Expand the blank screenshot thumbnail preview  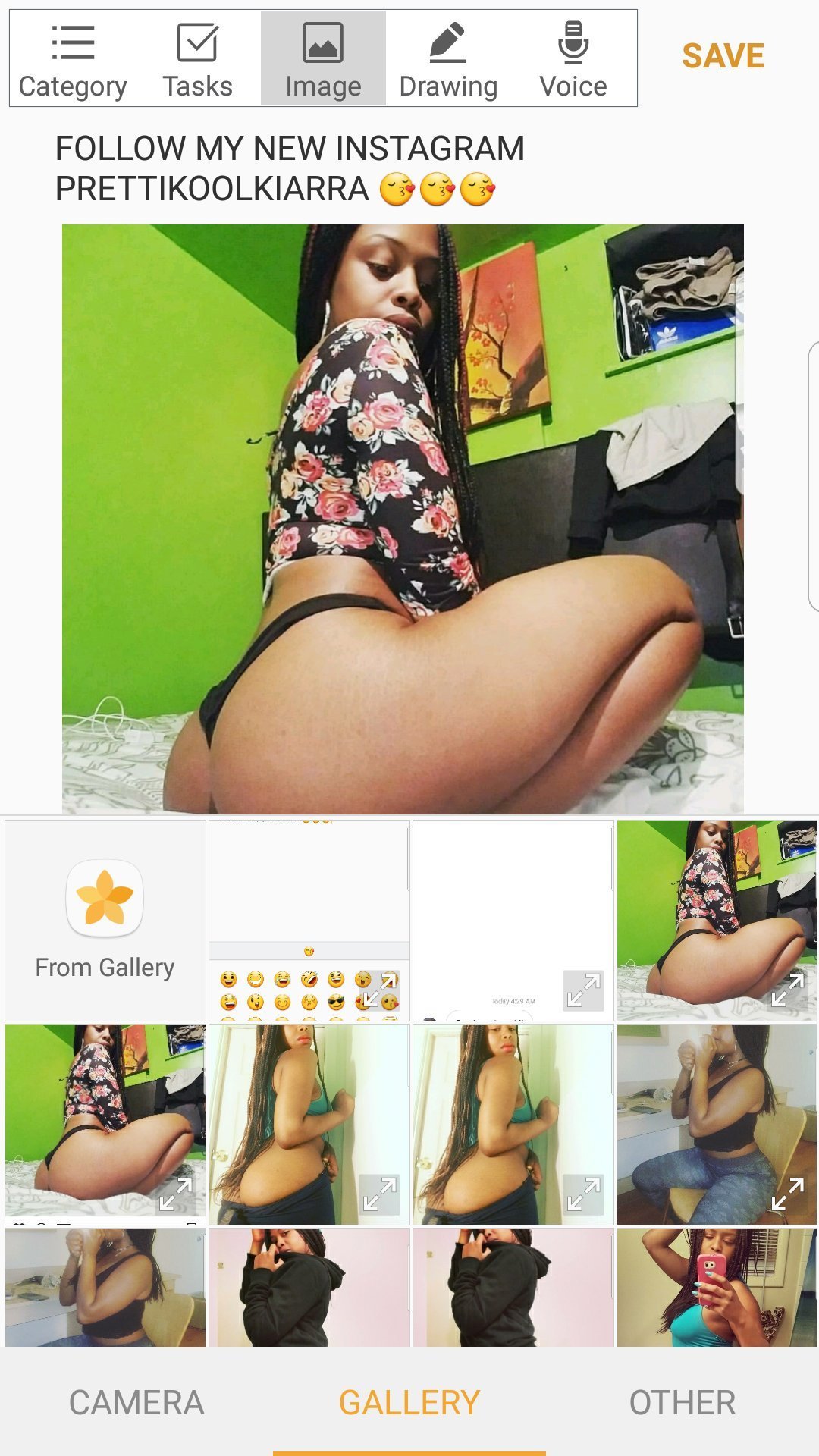(x=583, y=990)
